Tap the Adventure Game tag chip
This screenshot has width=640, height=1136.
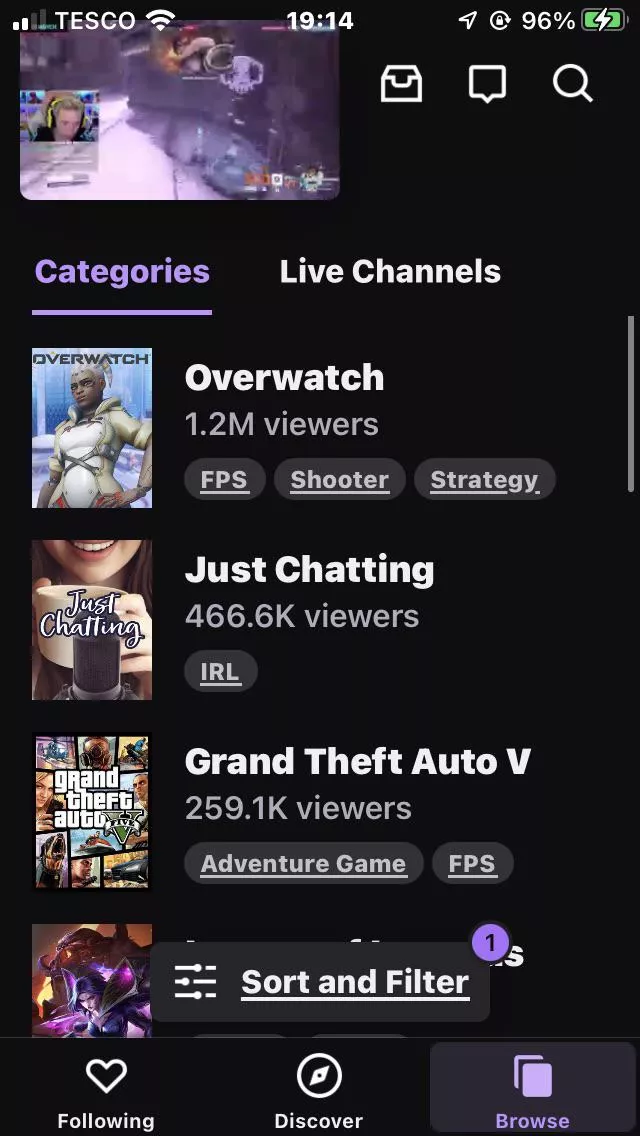pyautogui.click(x=303, y=864)
